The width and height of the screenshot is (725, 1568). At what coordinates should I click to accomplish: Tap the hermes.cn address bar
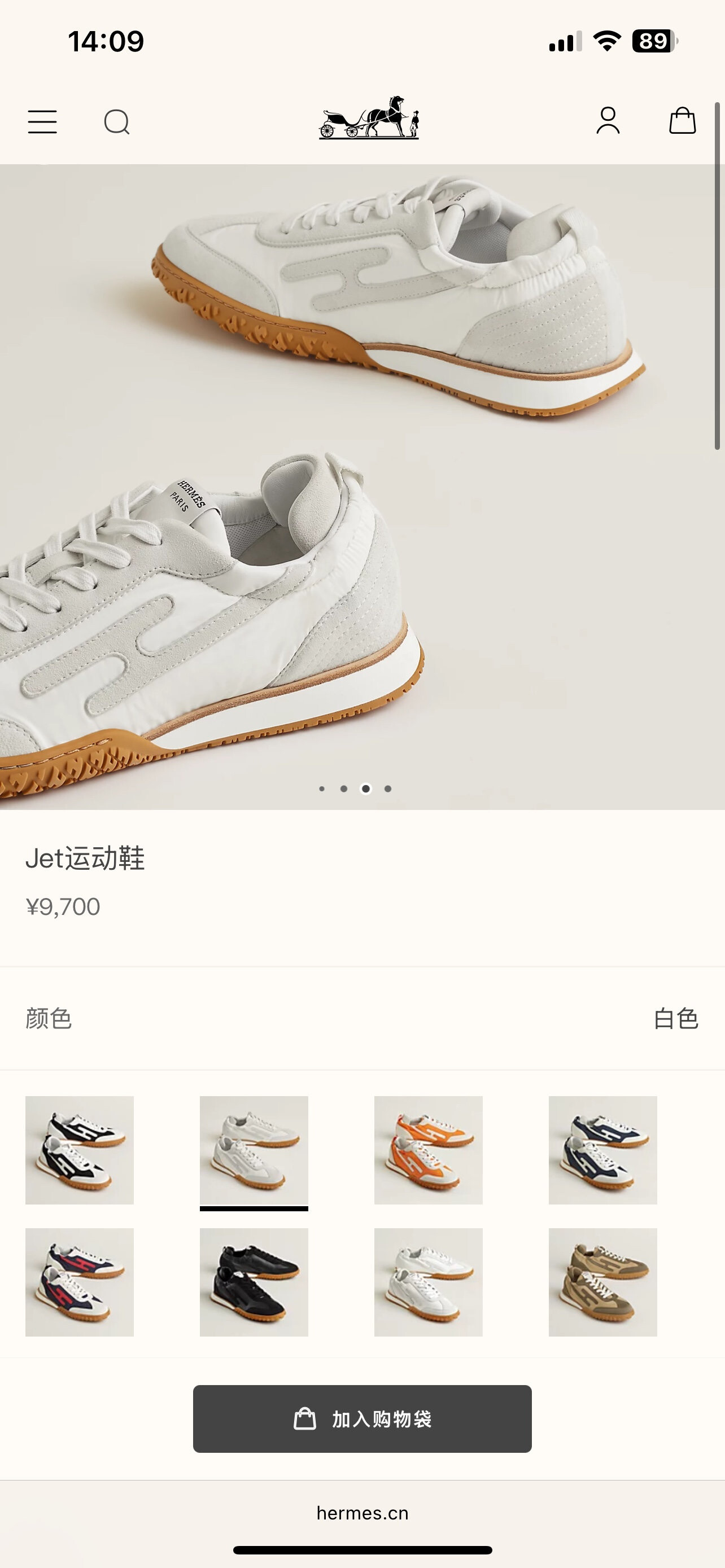362,1513
